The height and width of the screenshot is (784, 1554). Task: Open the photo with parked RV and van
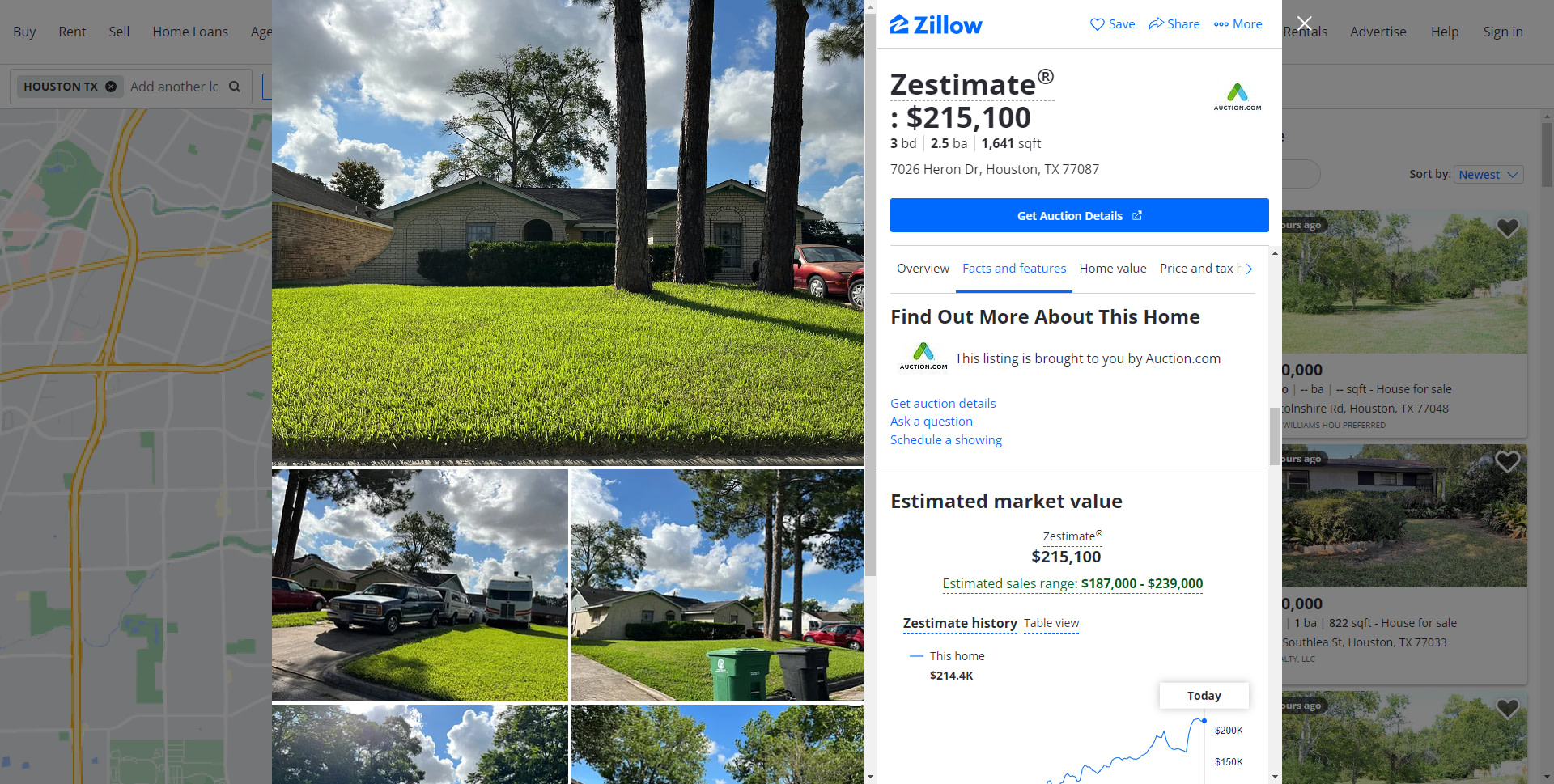tap(419, 585)
